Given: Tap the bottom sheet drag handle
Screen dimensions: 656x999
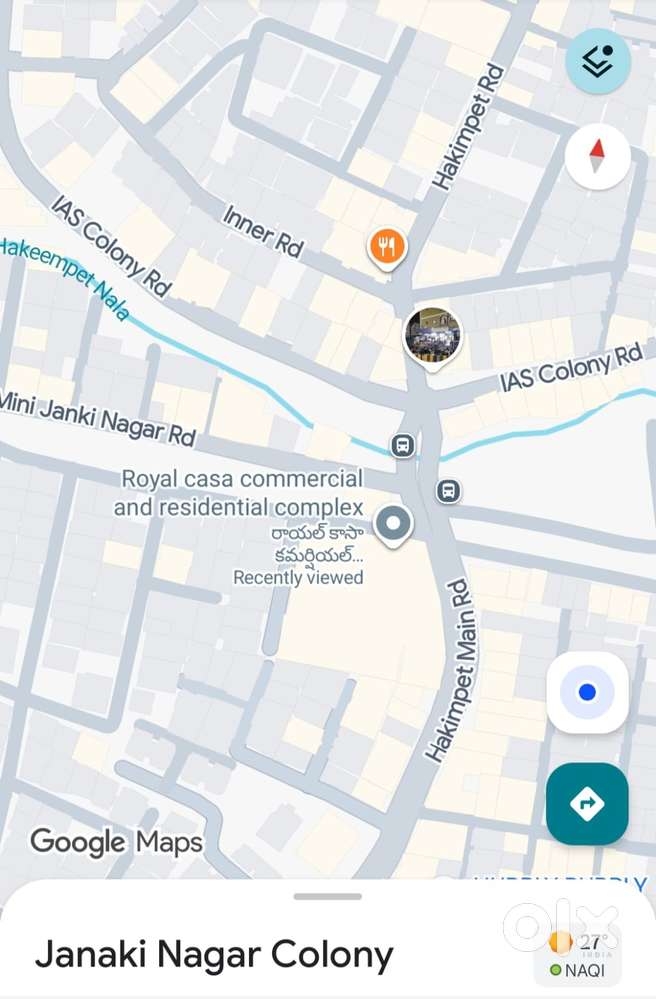Looking at the screenshot, I should click(327, 896).
